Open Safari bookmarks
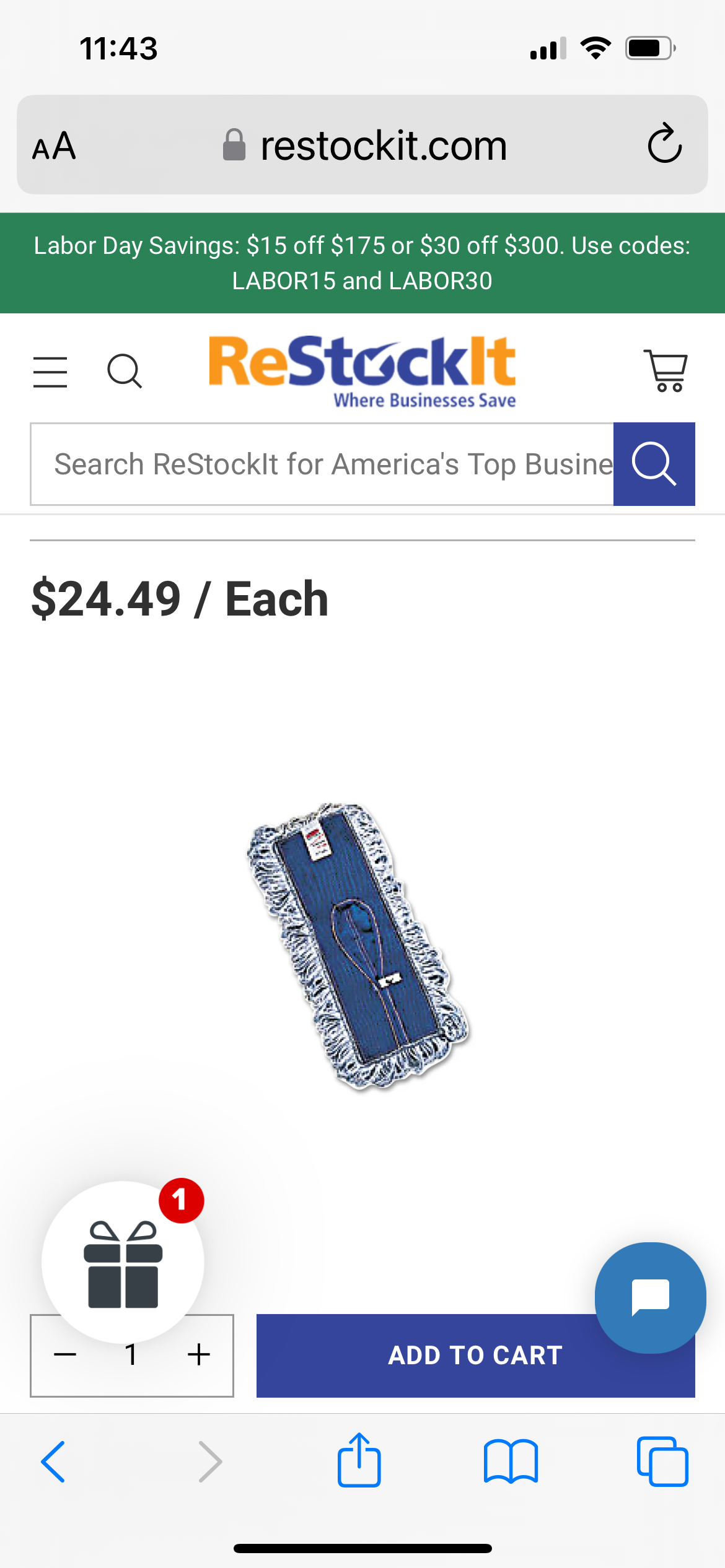Screen dimensions: 725x1568 click(511, 1462)
